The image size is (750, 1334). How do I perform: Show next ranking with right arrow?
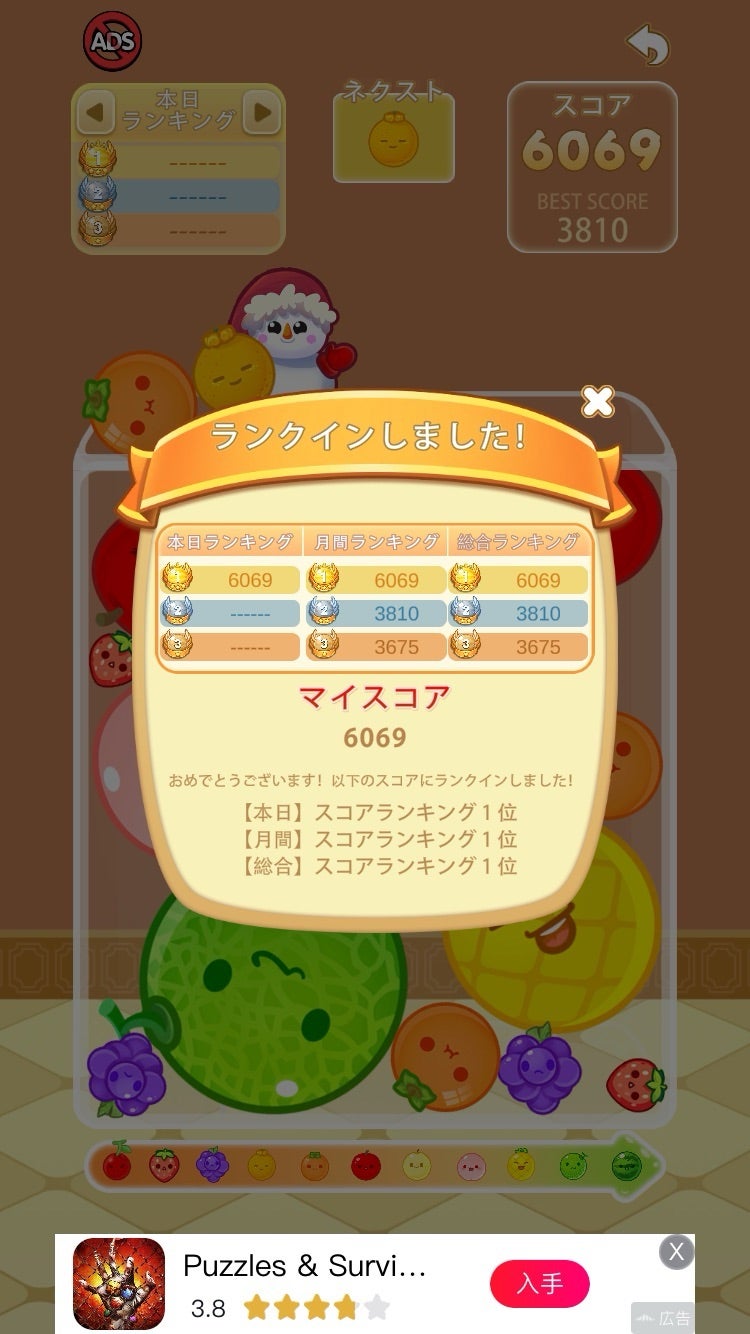(x=261, y=112)
